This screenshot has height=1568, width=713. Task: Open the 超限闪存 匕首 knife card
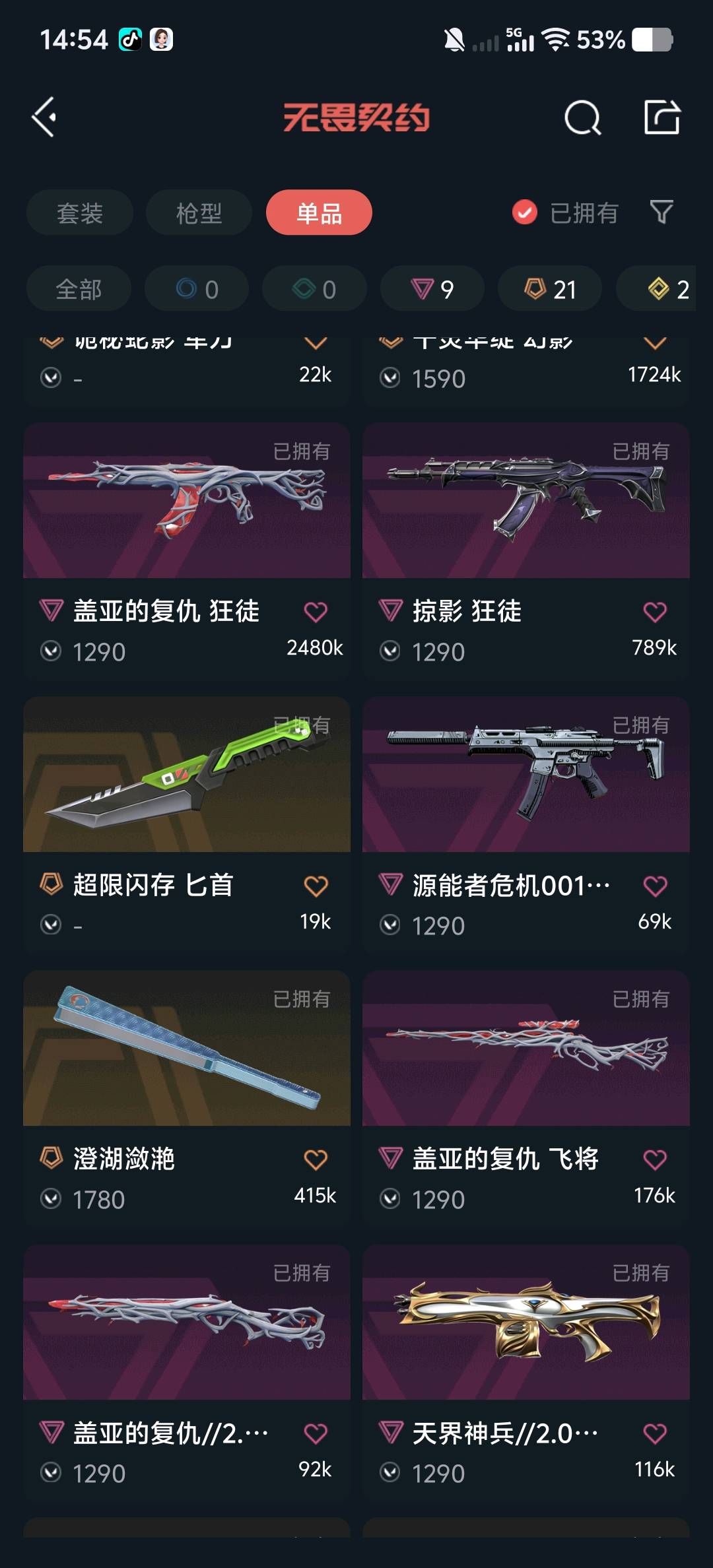(187, 825)
